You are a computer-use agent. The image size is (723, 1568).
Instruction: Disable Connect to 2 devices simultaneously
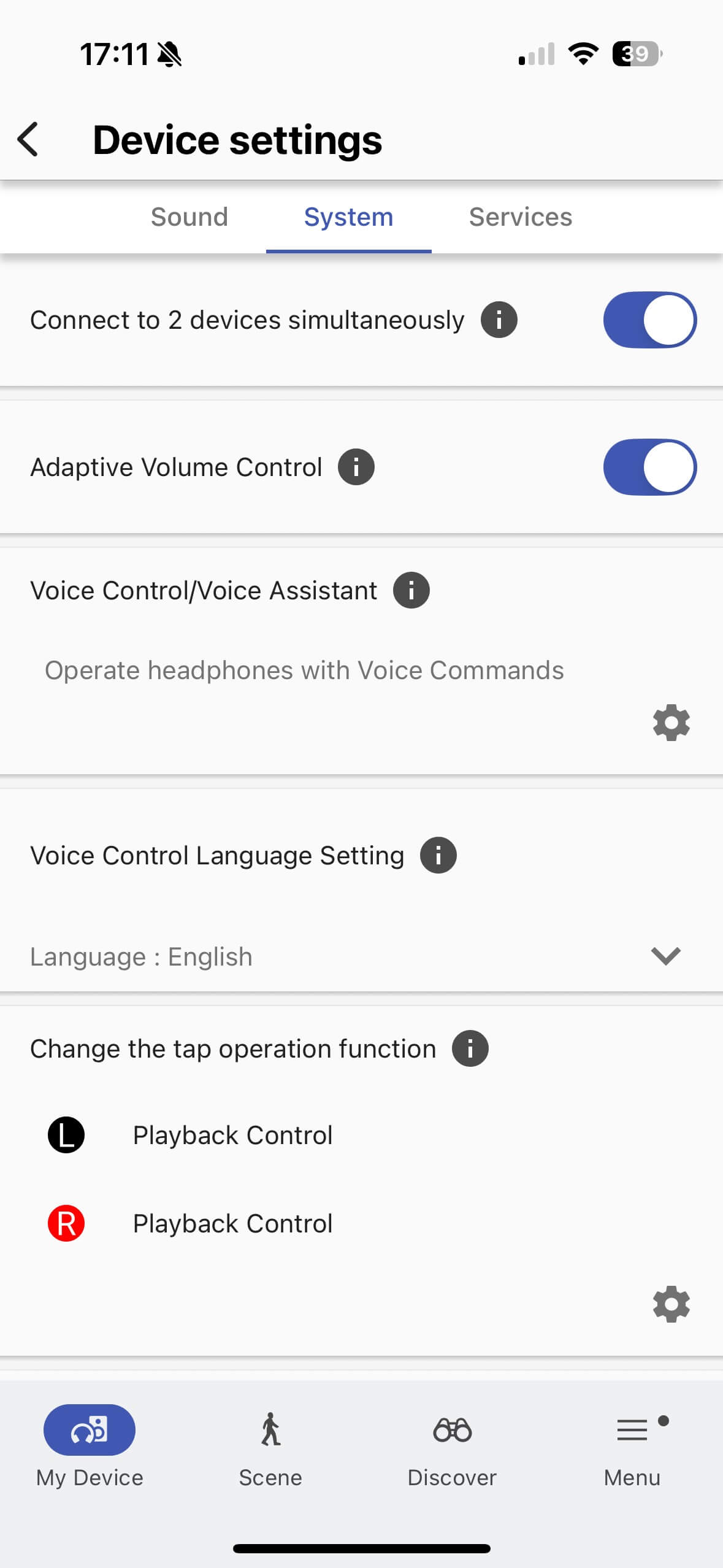[x=649, y=320]
